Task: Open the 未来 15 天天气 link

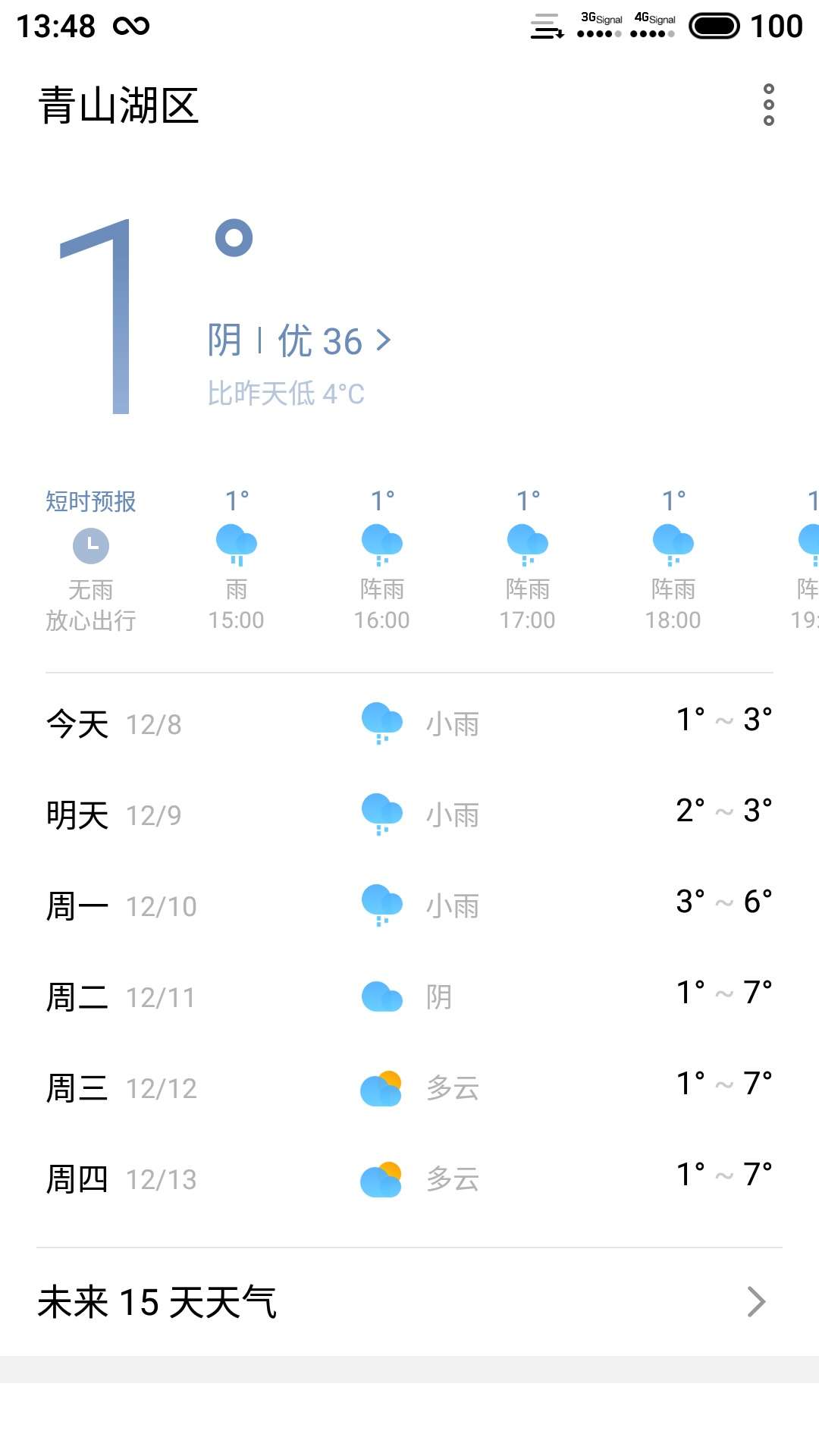Action: point(158,1301)
